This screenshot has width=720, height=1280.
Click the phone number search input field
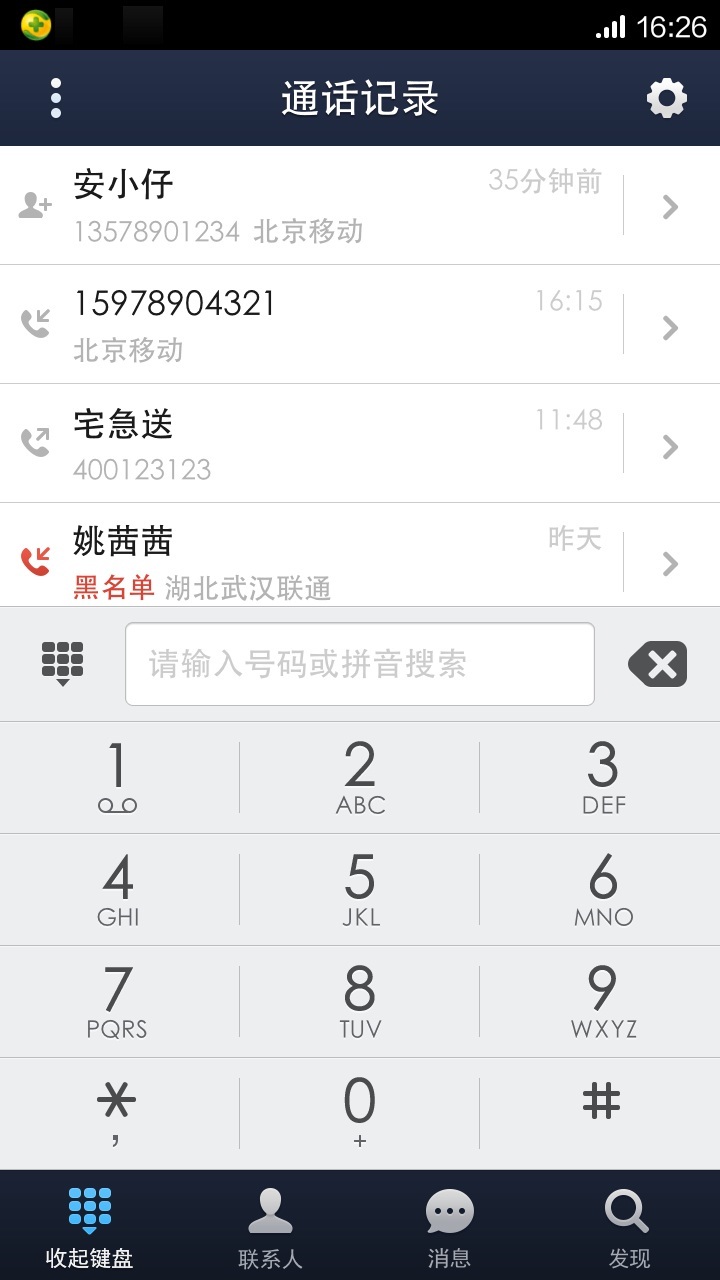coord(360,664)
